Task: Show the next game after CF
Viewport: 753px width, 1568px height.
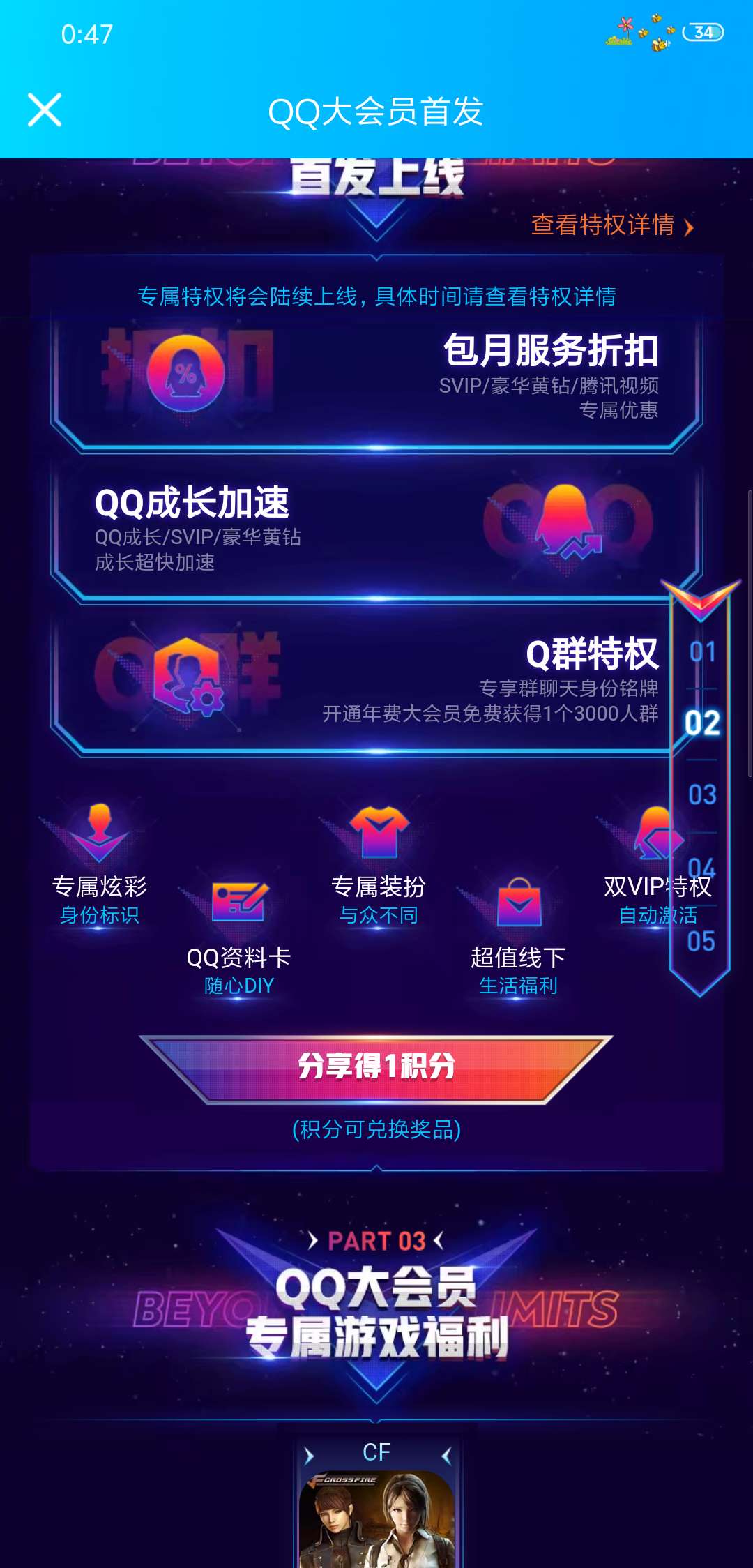Action: (446, 1456)
